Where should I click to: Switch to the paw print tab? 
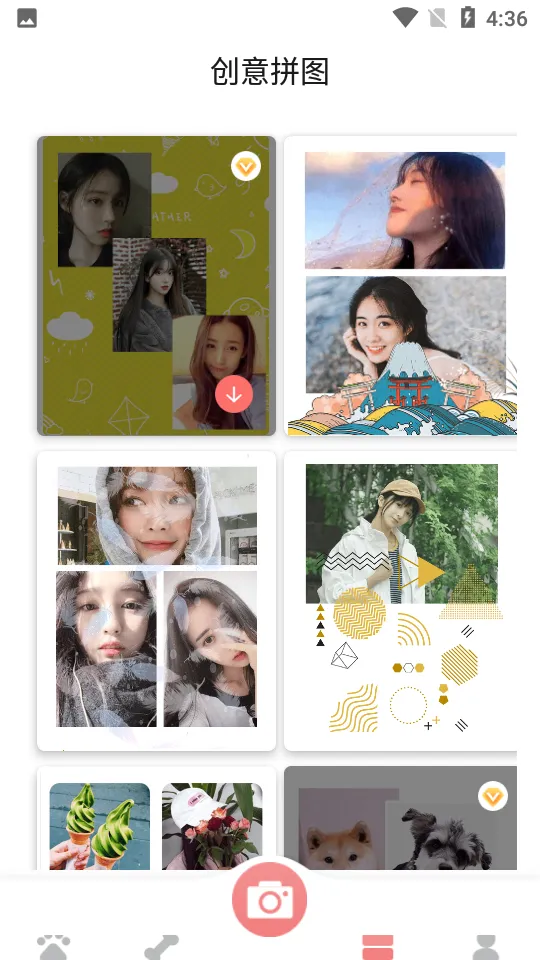pos(54,947)
